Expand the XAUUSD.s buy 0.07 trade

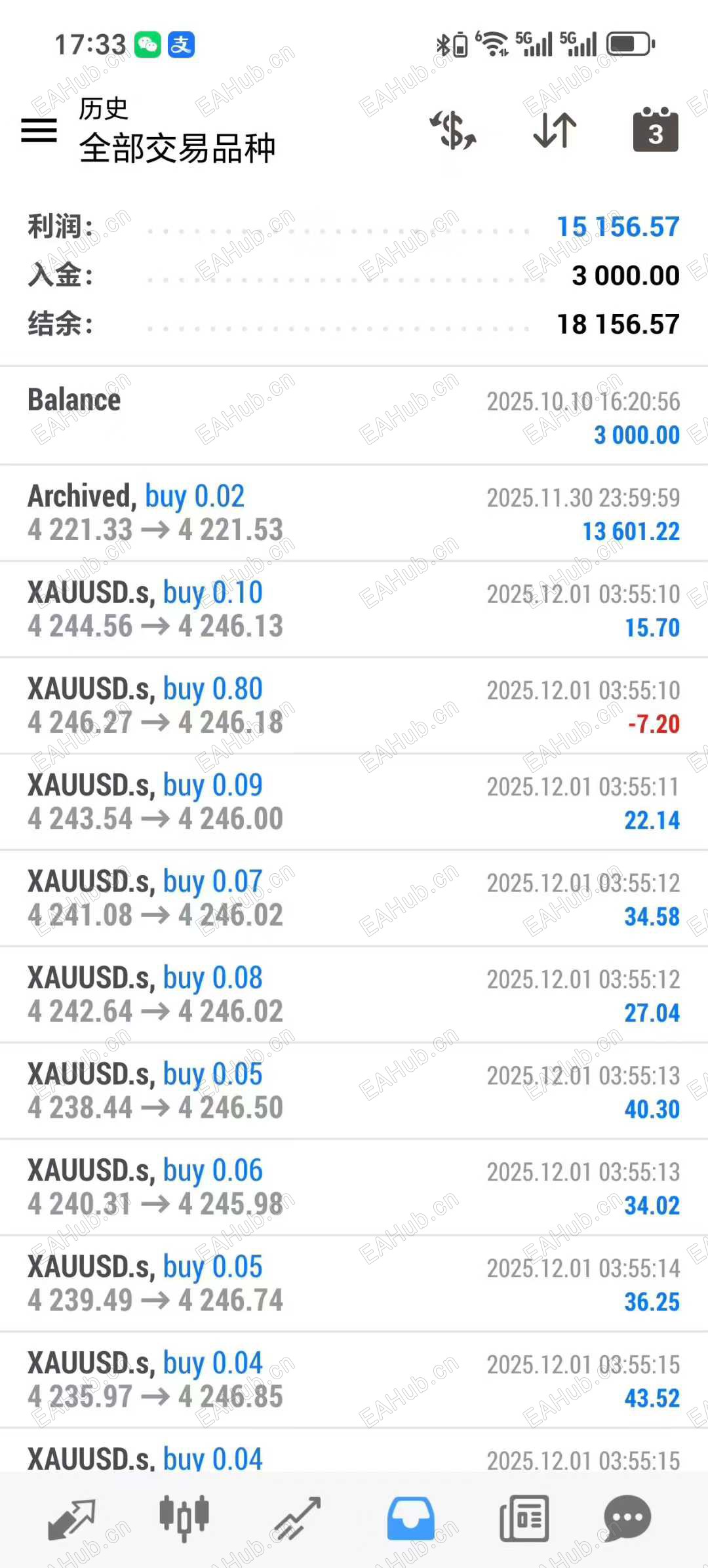coord(354,899)
